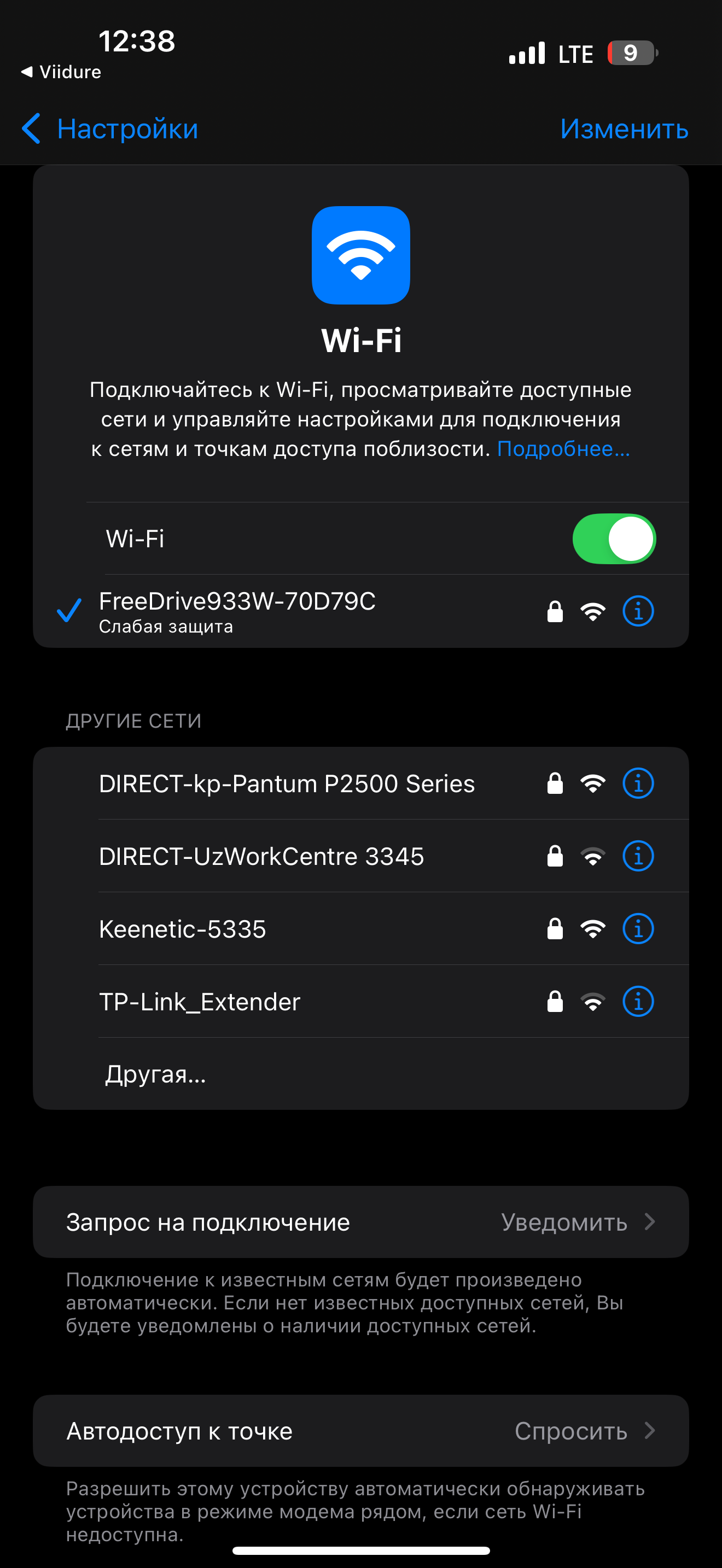Open Запрос на подключение setting
Viewport: 722px width, 1568px height.
360,1222
